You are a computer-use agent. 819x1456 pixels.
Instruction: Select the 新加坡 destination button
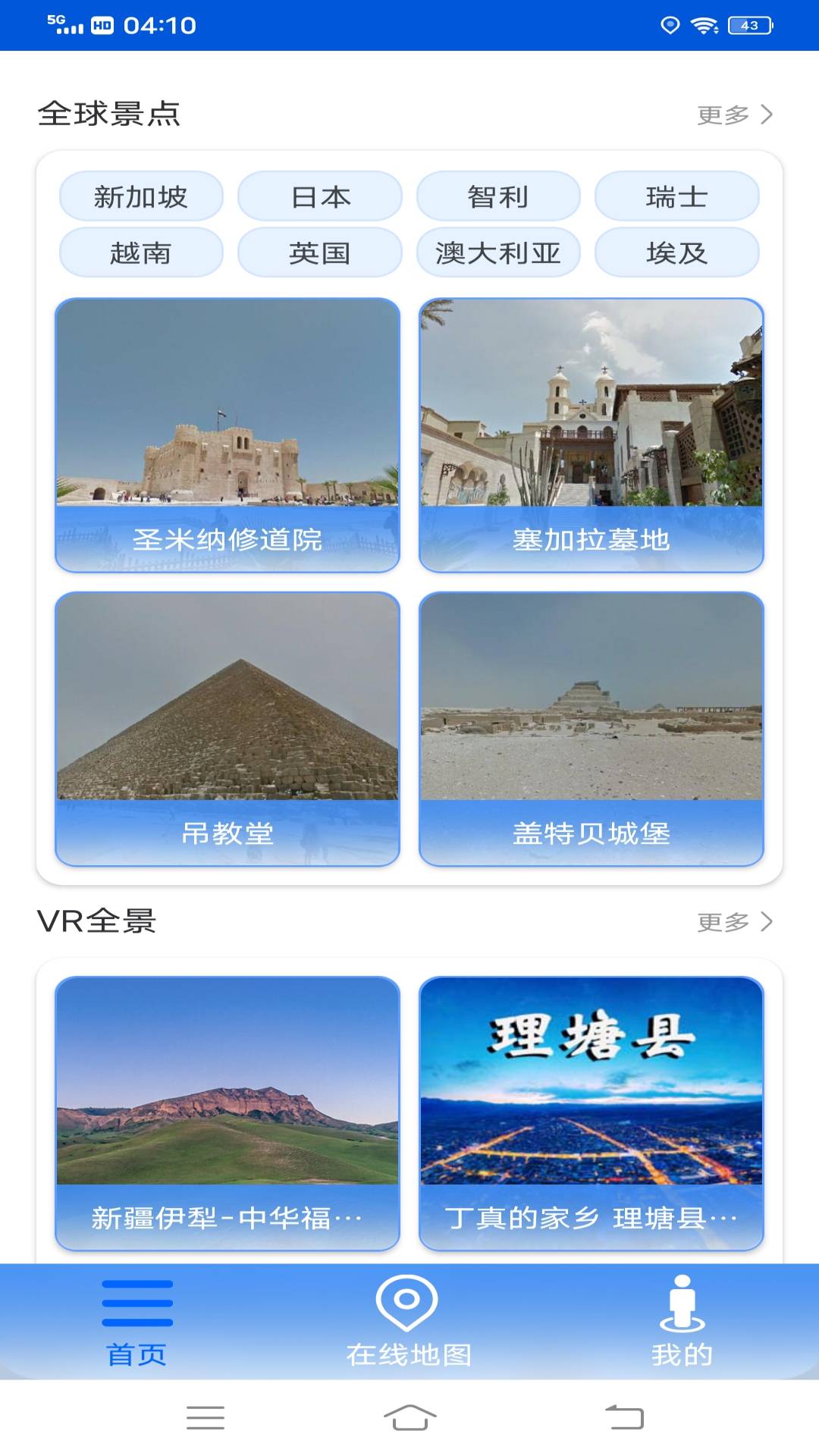pos(140,197)
